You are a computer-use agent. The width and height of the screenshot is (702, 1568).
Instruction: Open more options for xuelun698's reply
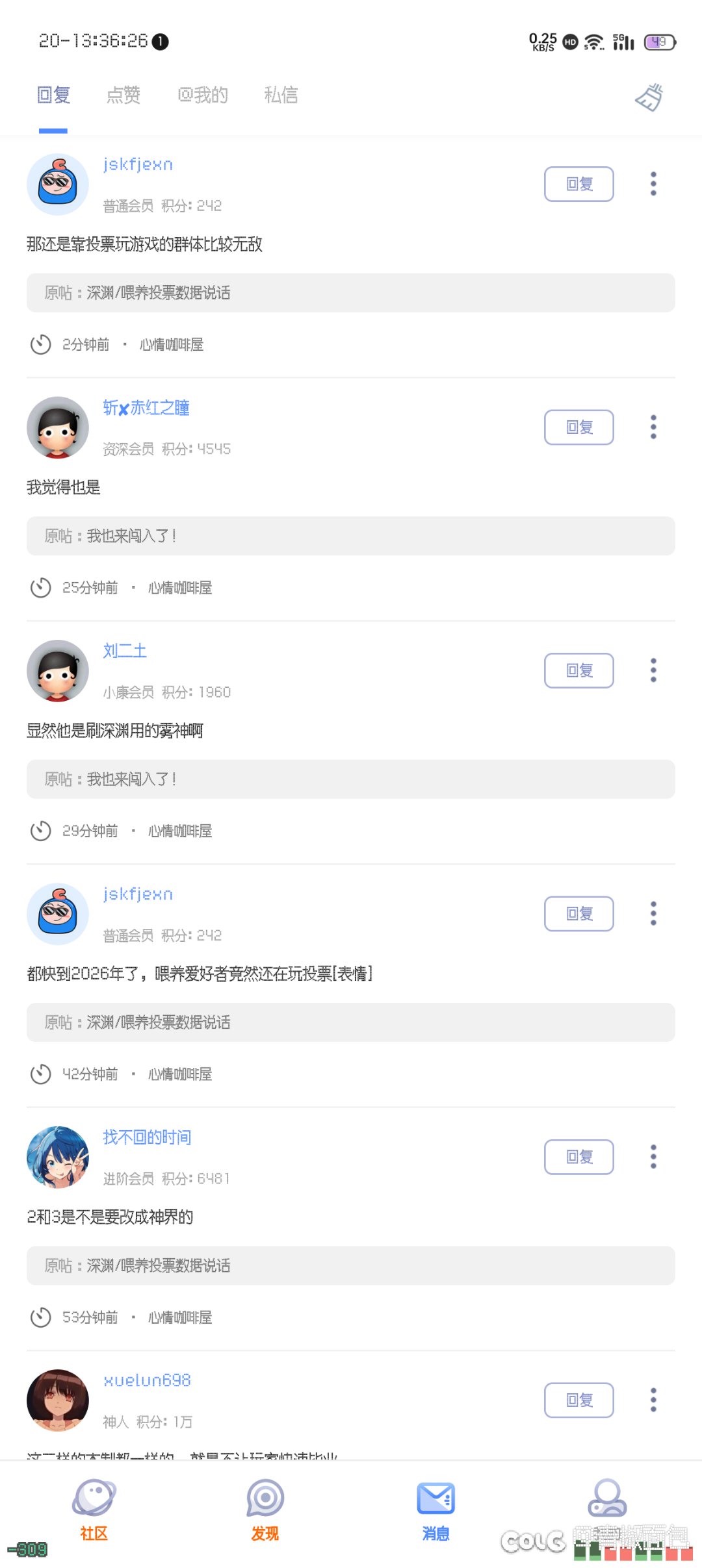coord(653,1400)
